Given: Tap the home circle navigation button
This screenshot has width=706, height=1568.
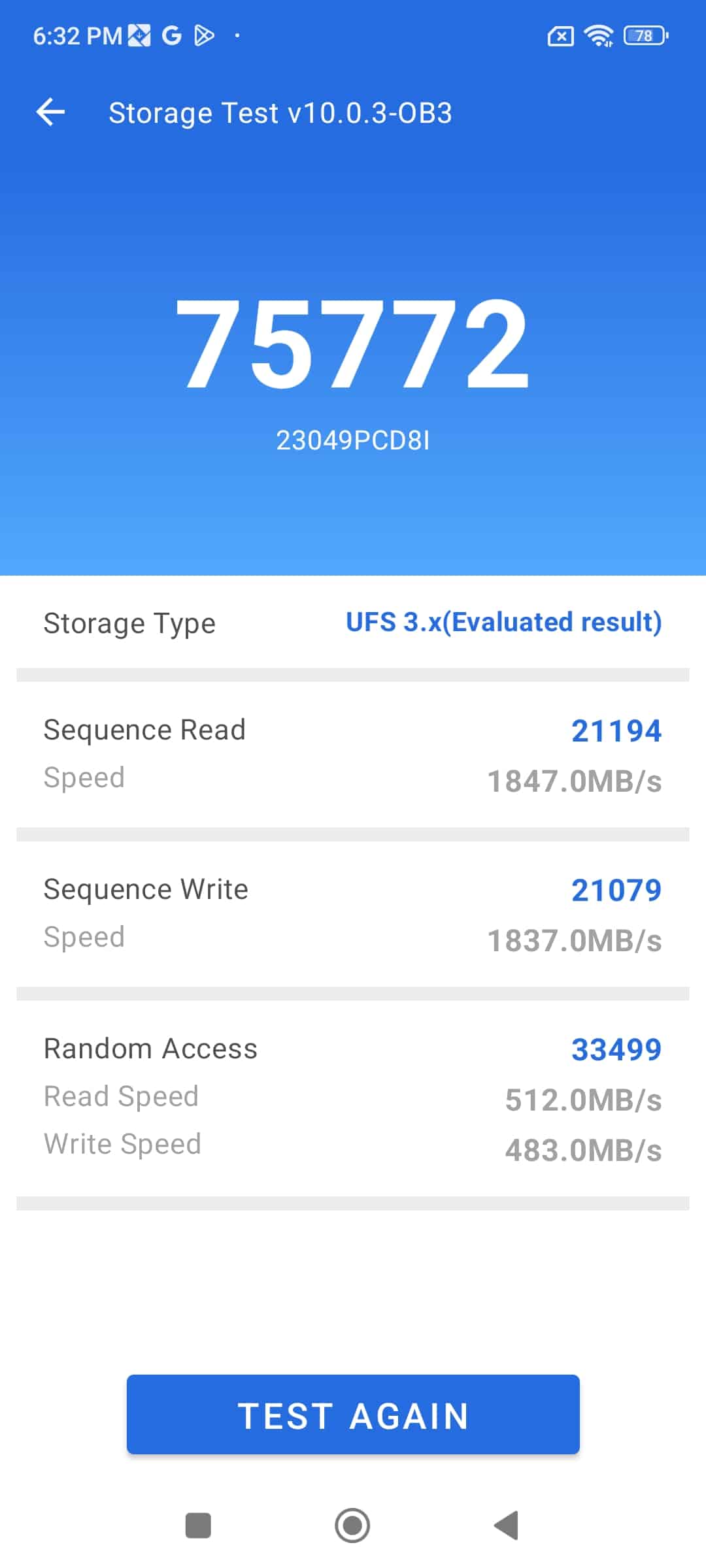Looking at the screenshot, I should [353, 1523].
